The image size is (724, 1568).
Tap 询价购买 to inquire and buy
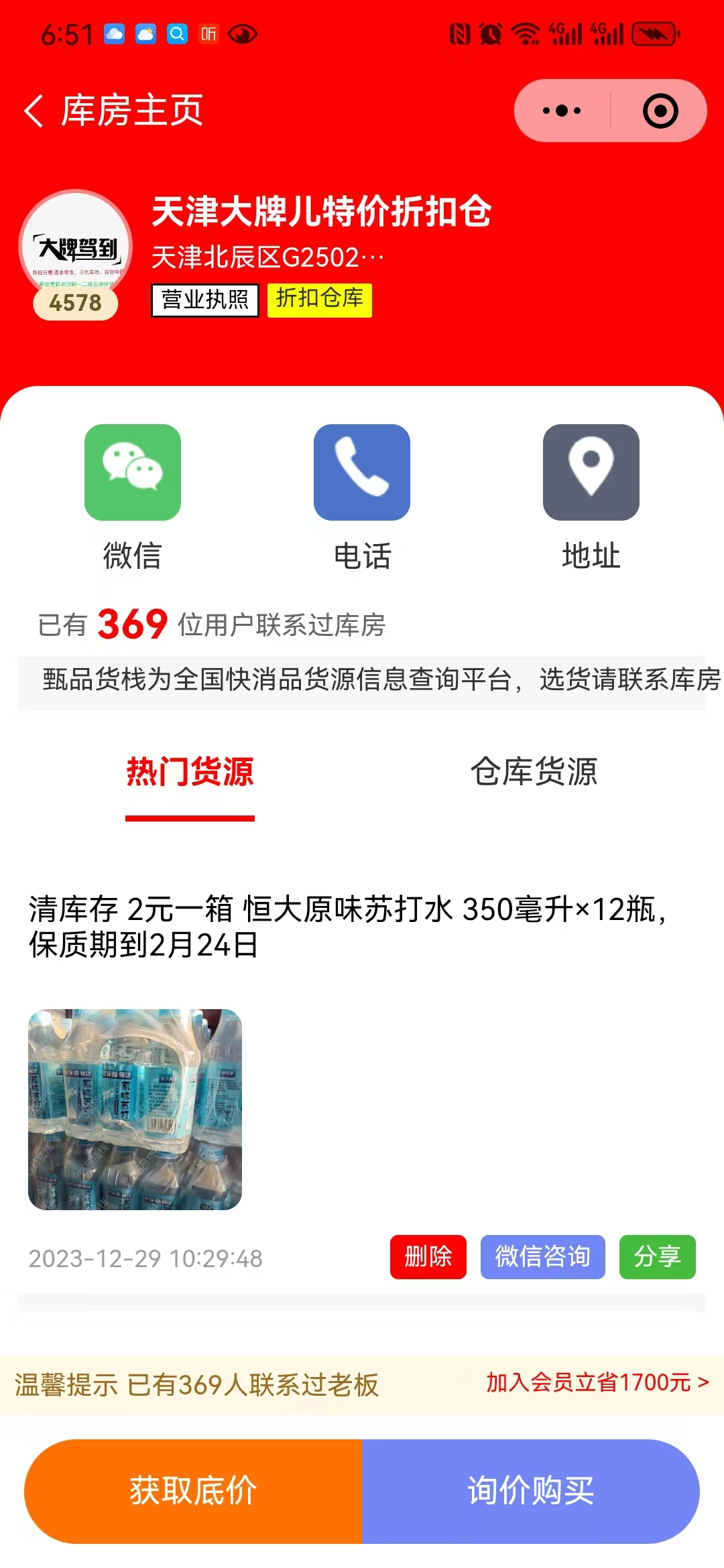530,1491
